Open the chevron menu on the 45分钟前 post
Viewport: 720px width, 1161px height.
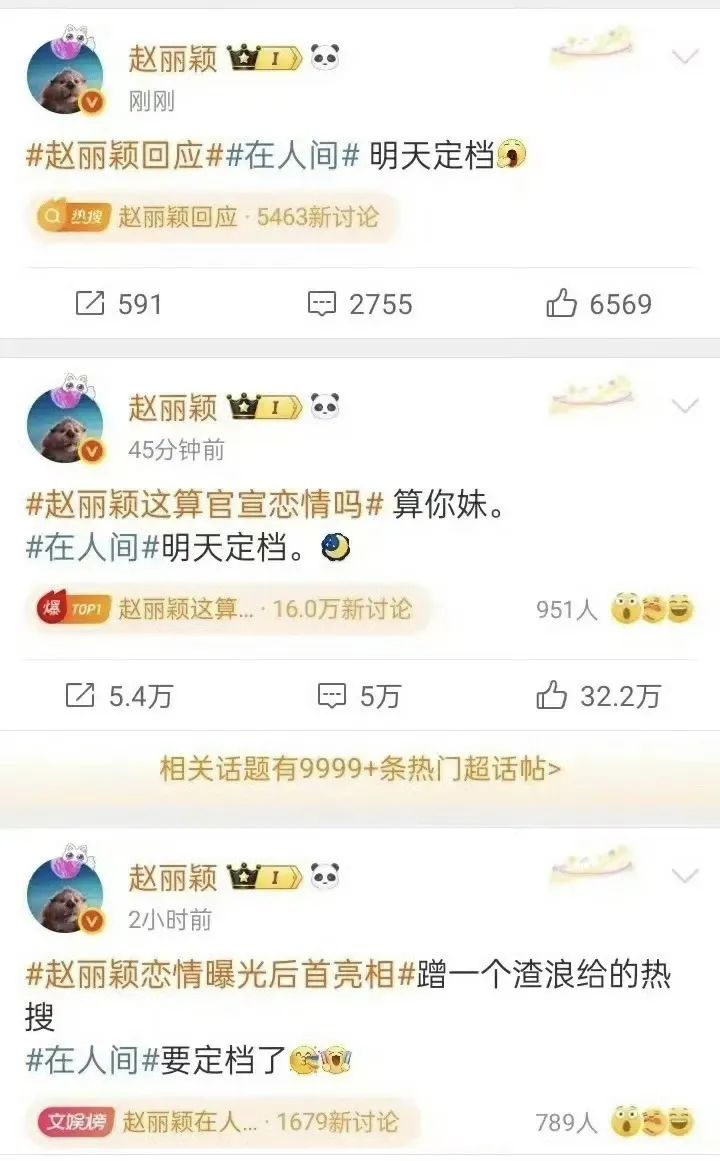684,405
